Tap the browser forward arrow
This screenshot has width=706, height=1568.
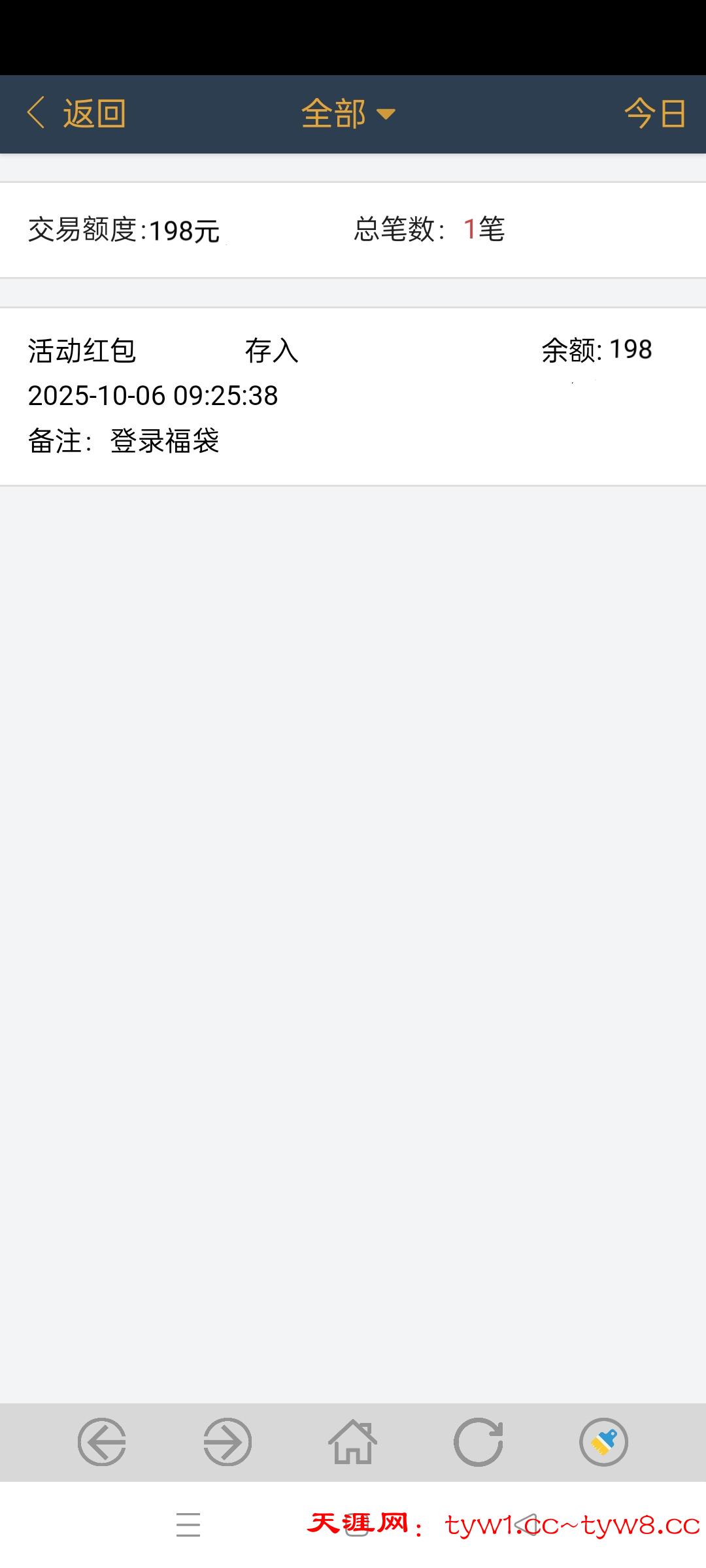click(x=227, y=1442)
